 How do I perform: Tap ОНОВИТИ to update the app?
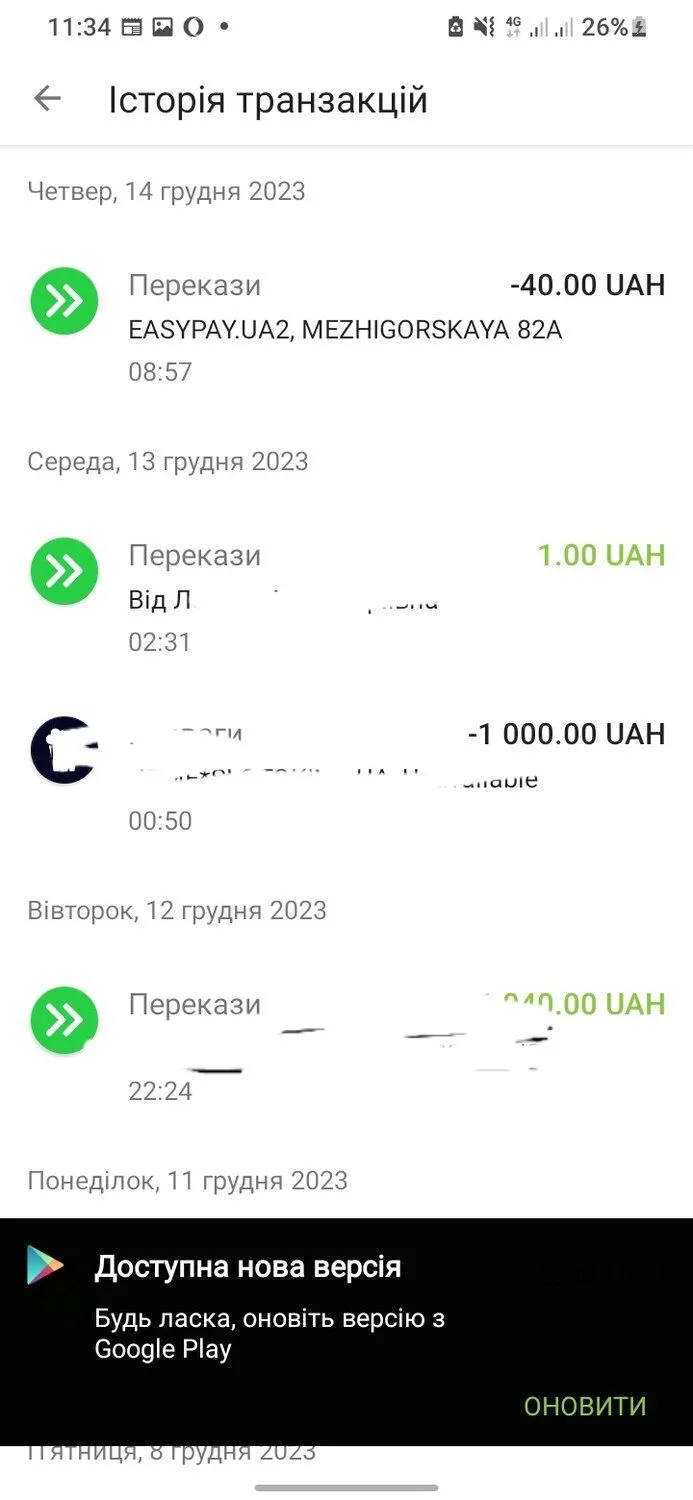click(585, 1406)
